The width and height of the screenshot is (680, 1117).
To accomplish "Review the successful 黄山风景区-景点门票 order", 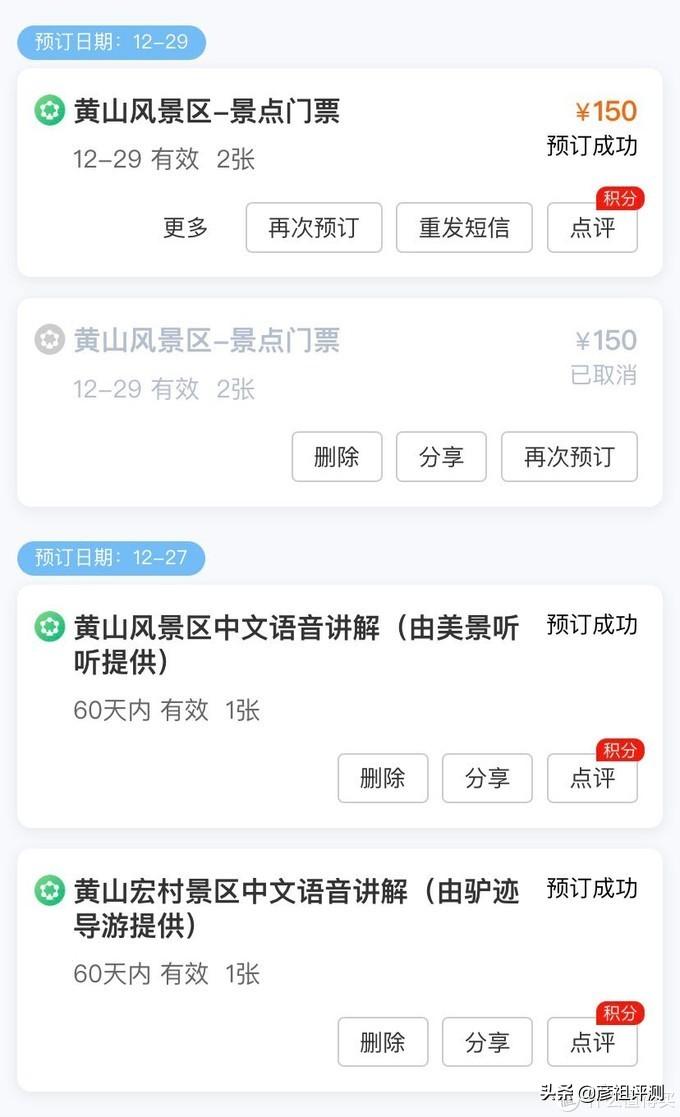I will [592, 228].
